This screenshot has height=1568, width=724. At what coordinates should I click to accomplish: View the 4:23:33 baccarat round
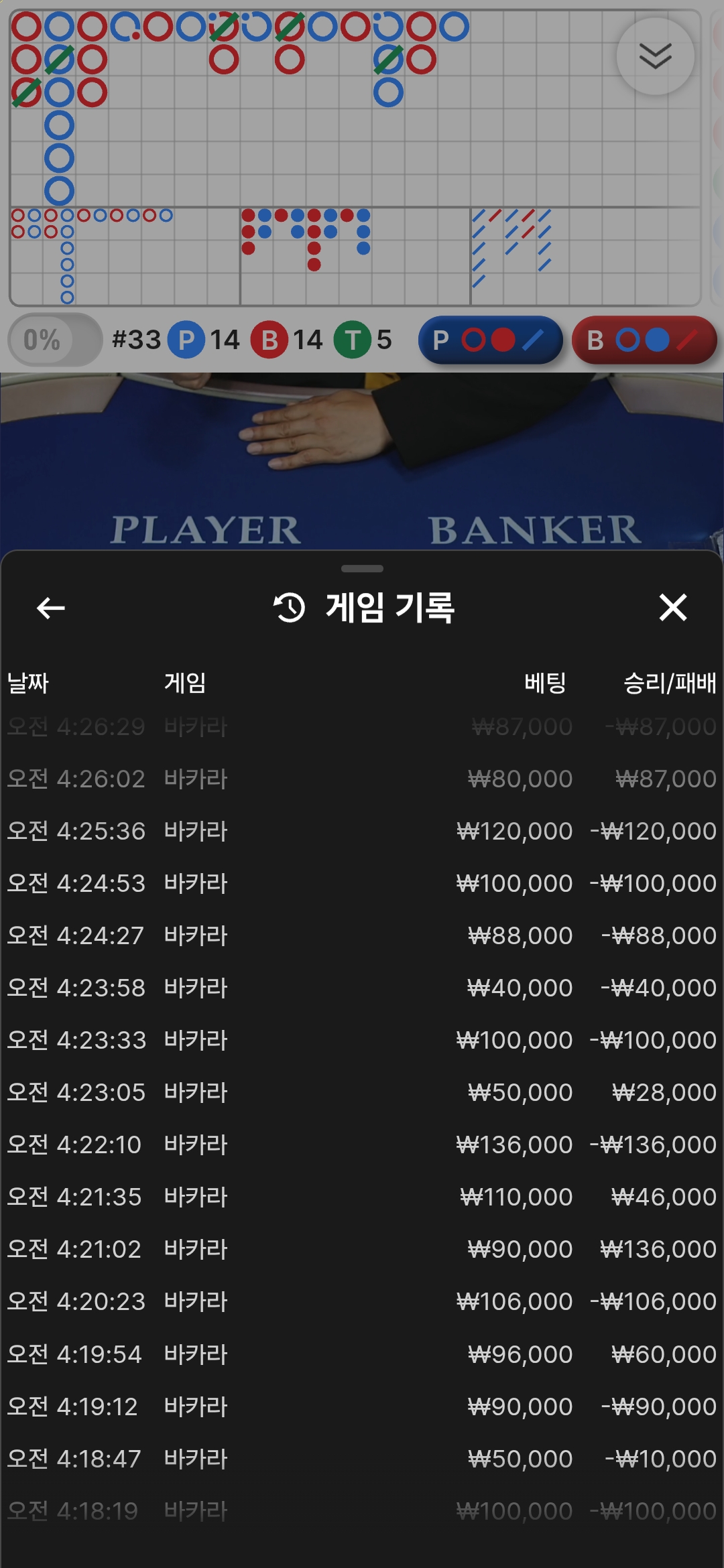[x=362, y=1040]
